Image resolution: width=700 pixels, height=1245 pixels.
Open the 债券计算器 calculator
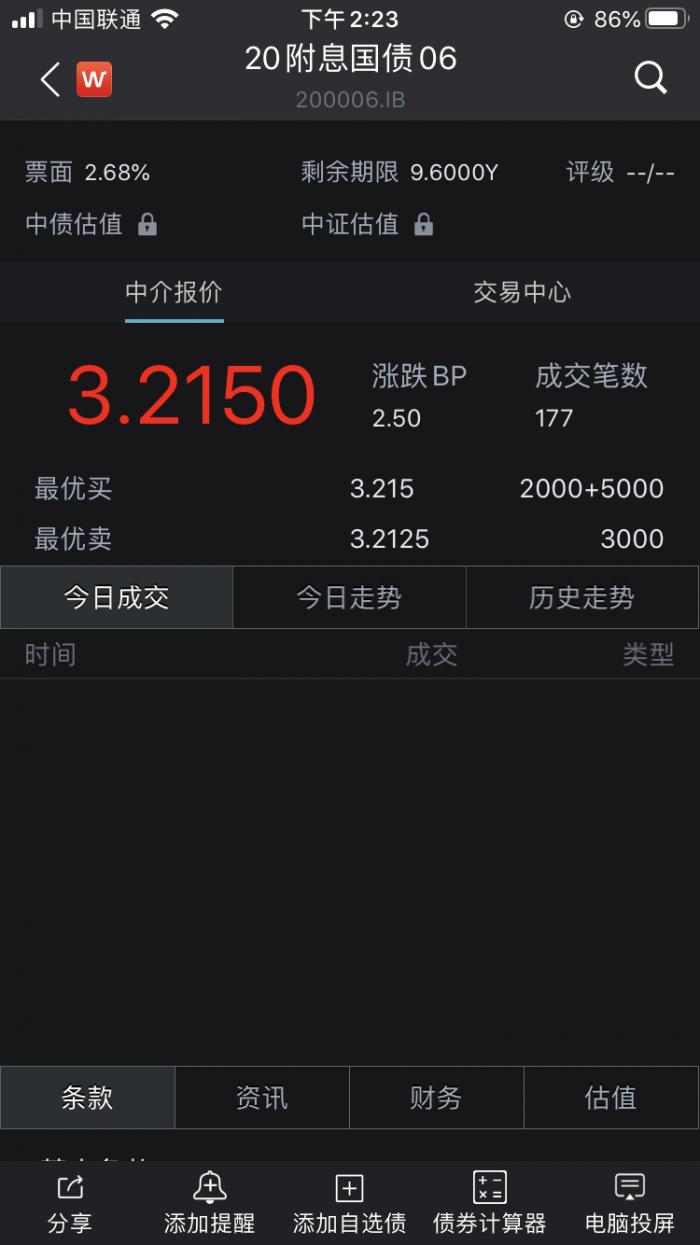pyautogui.click(x=489, y=1203)
